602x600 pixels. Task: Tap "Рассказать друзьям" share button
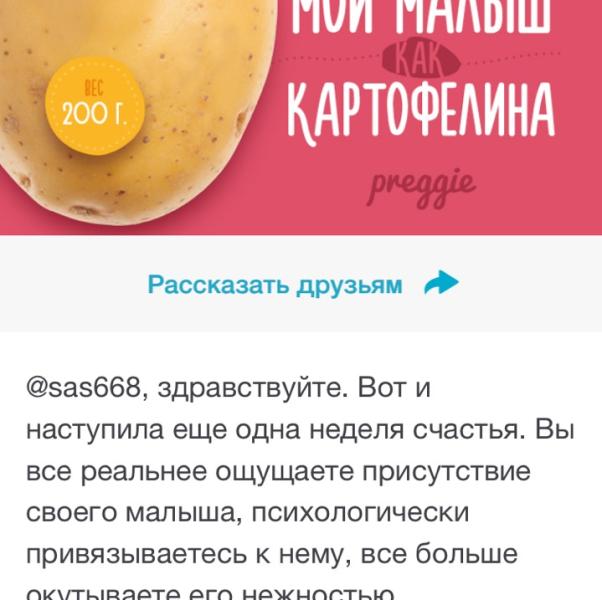click(x=303, y=284)
